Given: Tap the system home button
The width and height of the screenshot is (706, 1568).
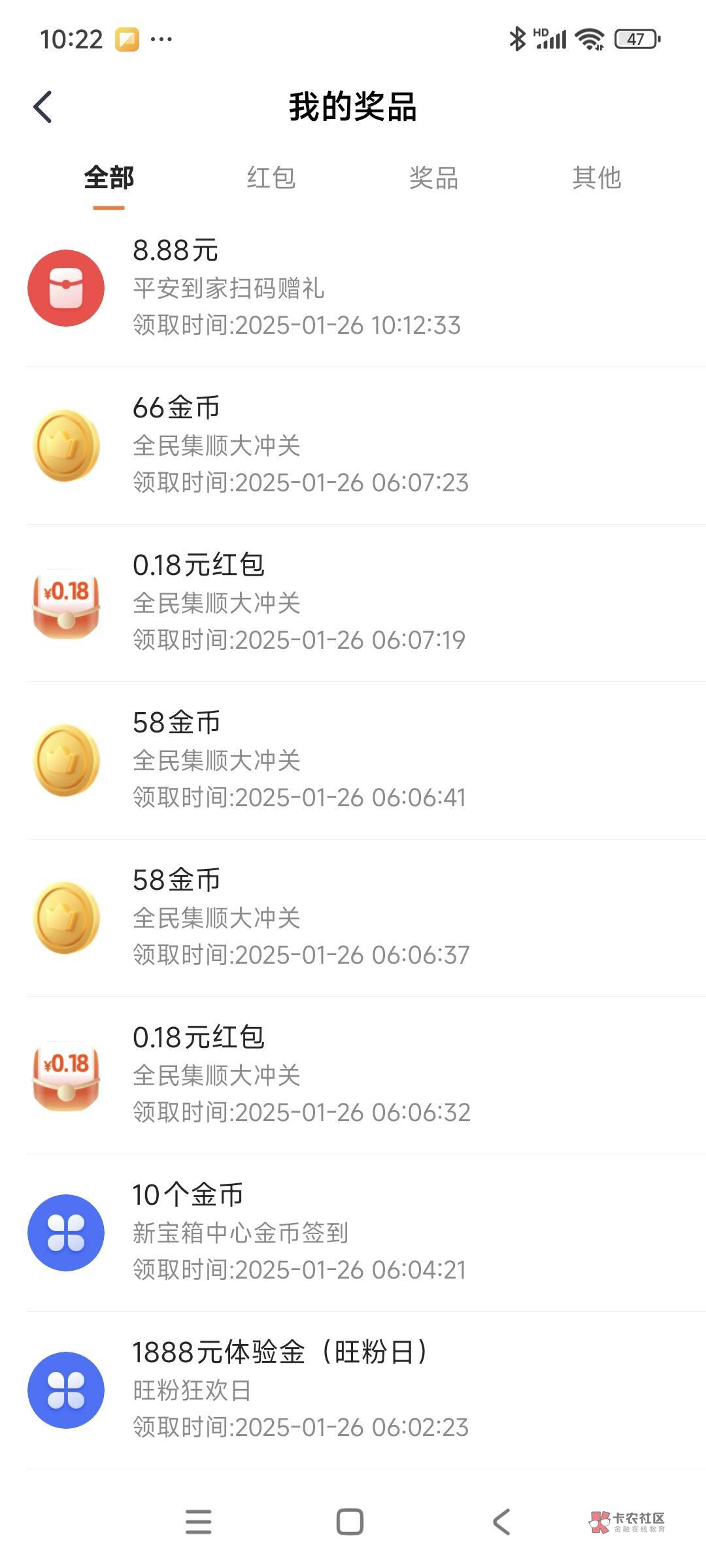Looking at the screenshot, I should point(350,1522).
